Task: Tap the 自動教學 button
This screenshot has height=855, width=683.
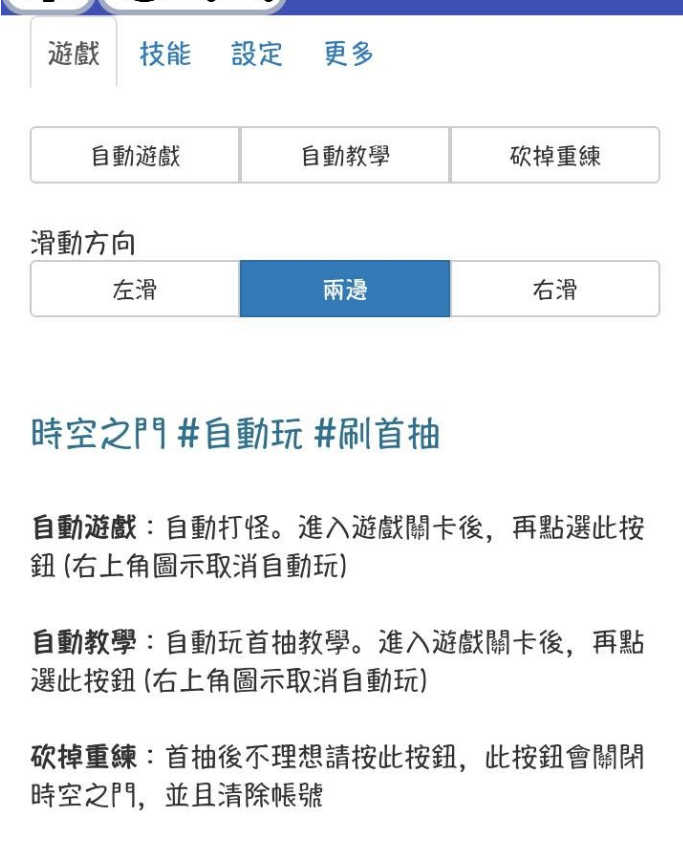Action: pyautogui.click(x=345, y=156)
